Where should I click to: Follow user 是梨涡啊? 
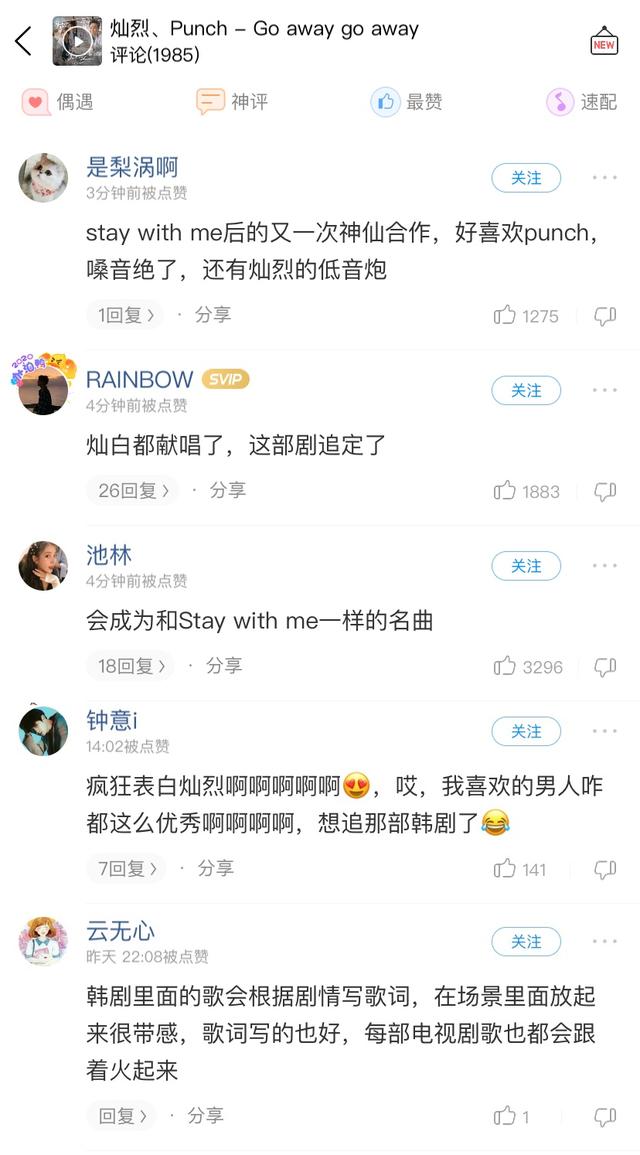525,178
